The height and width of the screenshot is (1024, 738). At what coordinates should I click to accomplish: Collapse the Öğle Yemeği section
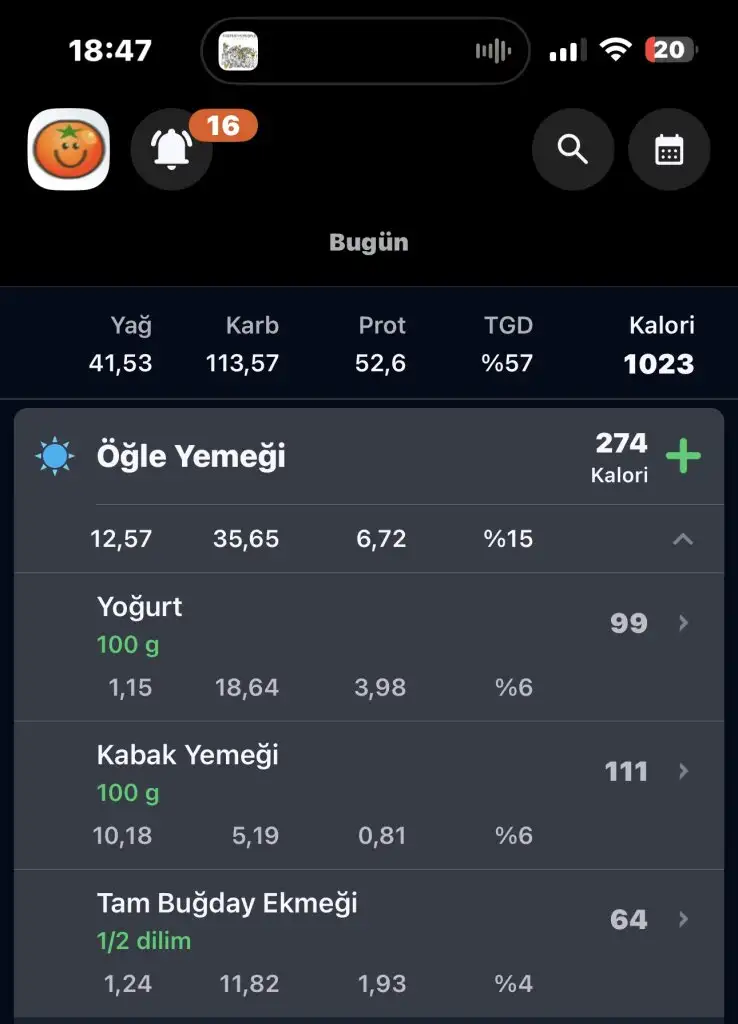[683, 539]
